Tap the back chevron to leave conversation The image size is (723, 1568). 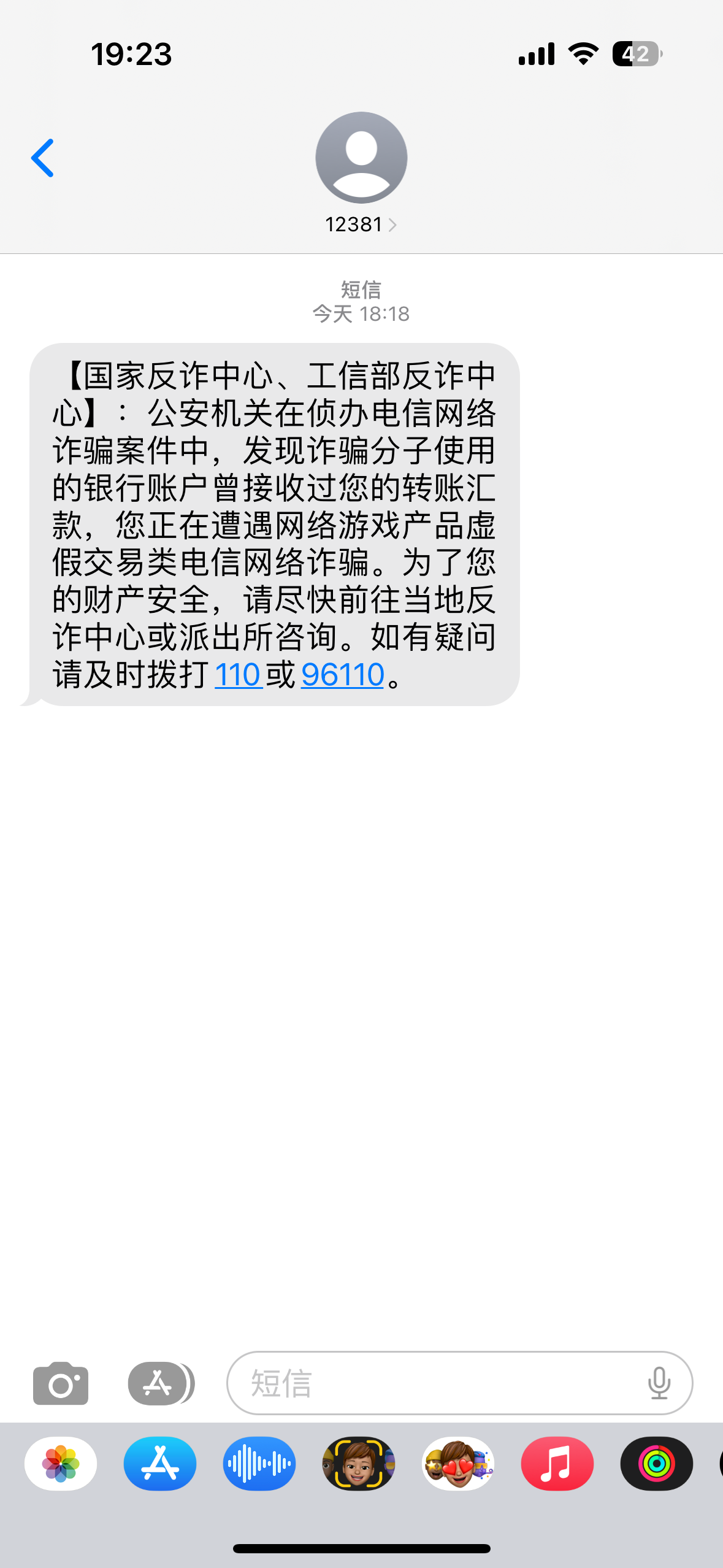click(x=43, y=157)
